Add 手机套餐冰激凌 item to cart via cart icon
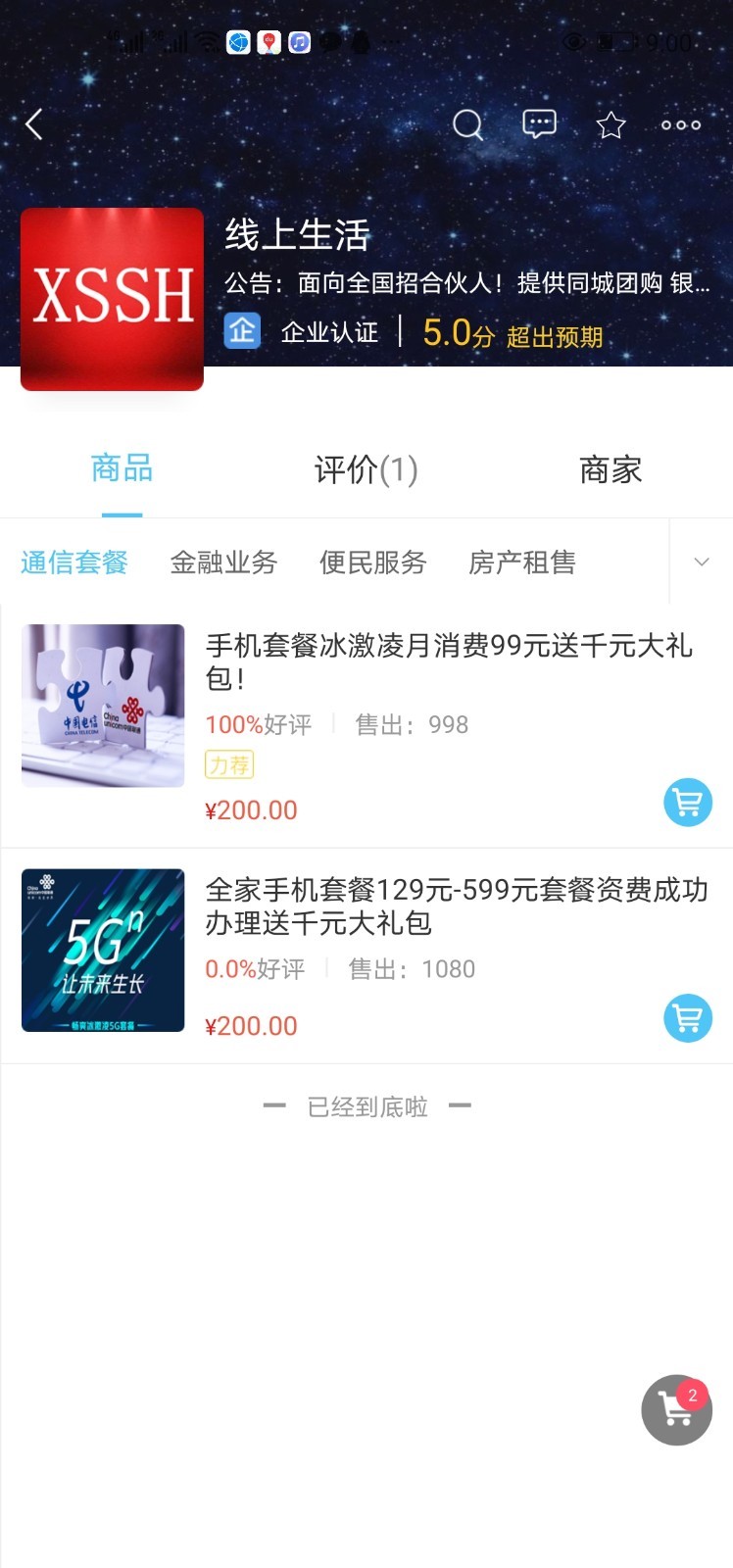This screenshot has width=733, height=1568. coord(687,803)
